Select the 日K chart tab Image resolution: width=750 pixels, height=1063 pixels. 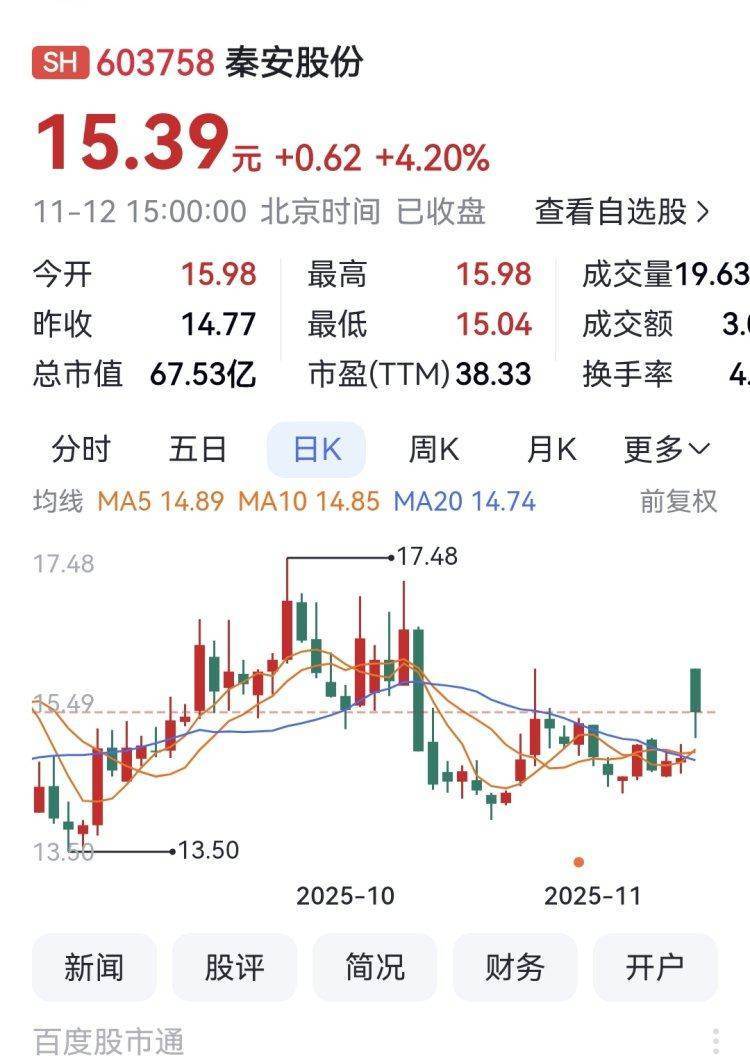(x=316, y=450)
